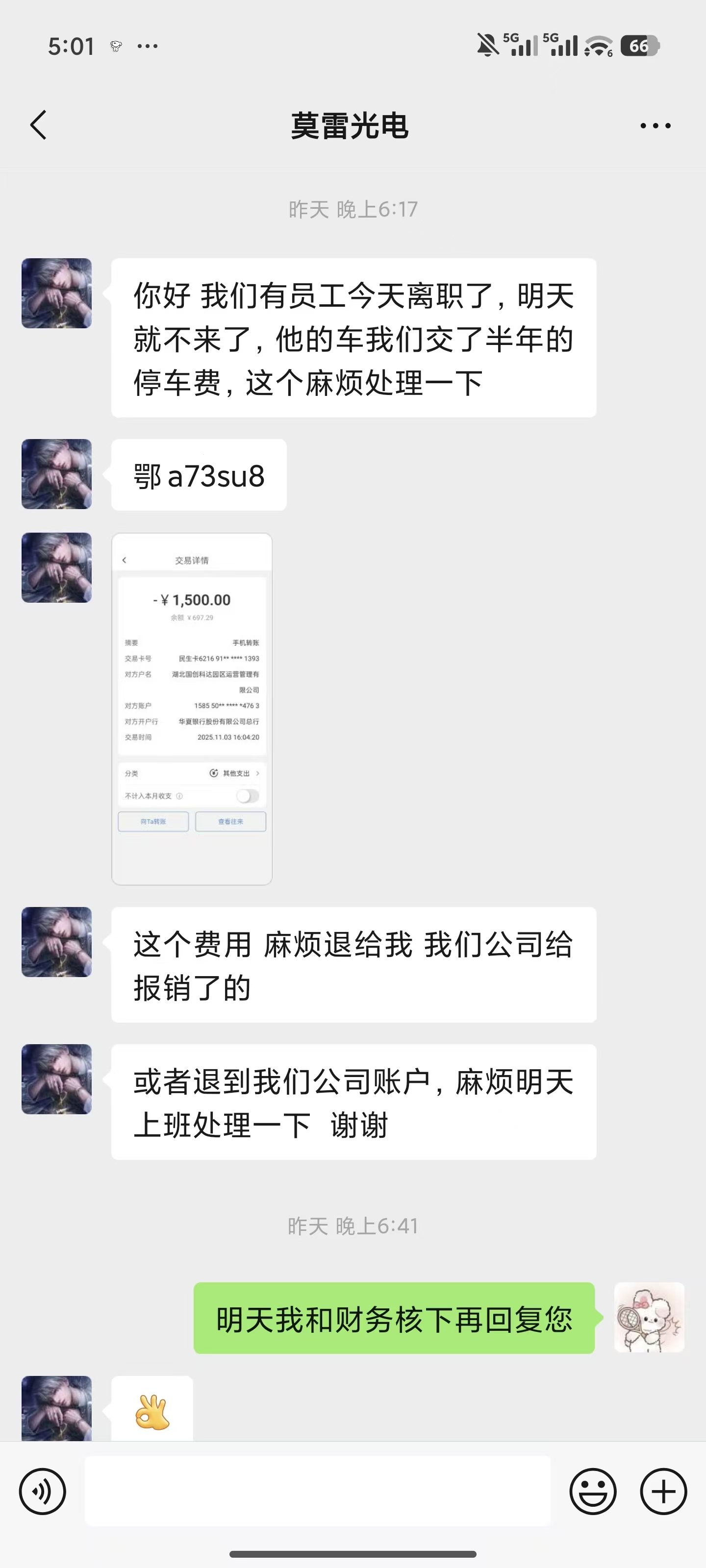Open the emoji sticker panel
Viewport: 706px width, 1568px height.
(x=593, y=1491)
